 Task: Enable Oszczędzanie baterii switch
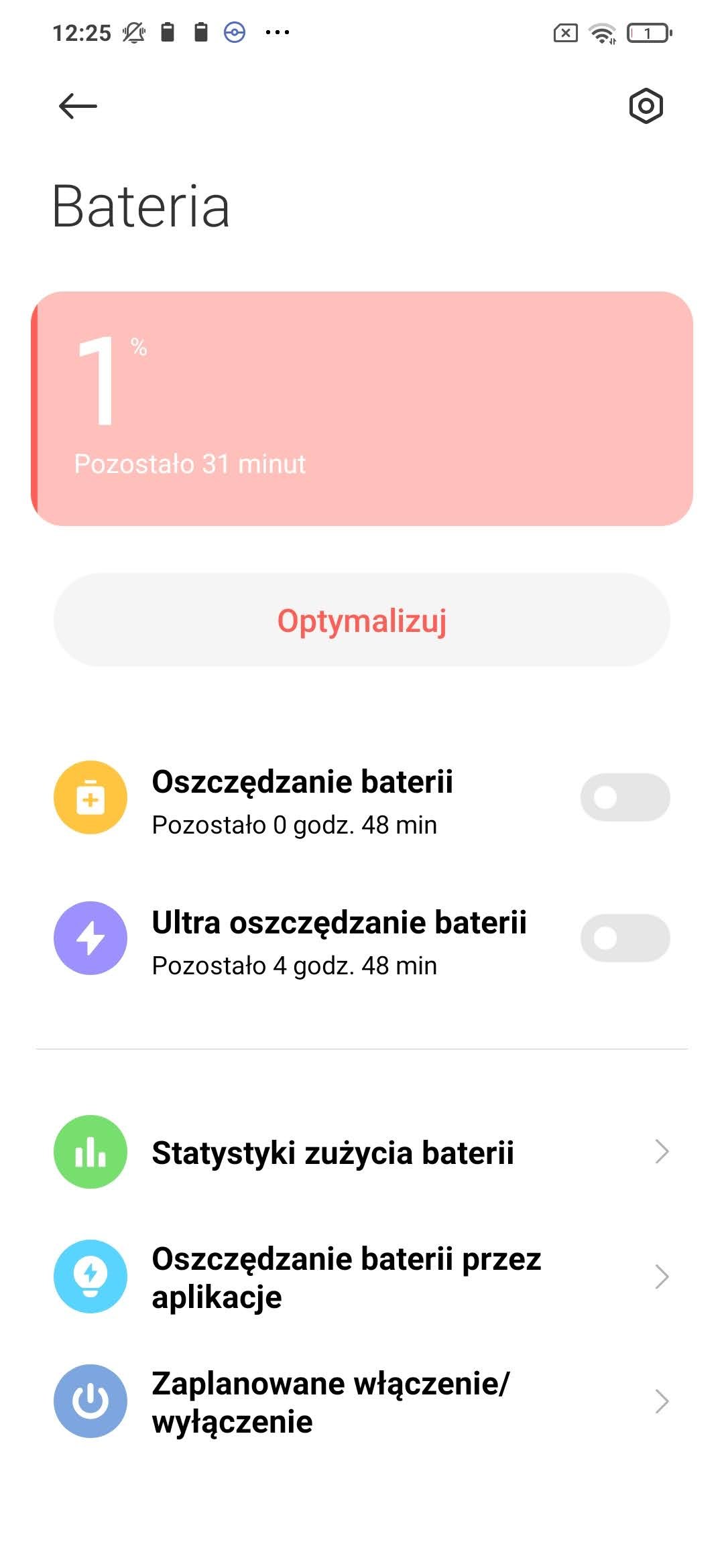[x=625, y=797]
